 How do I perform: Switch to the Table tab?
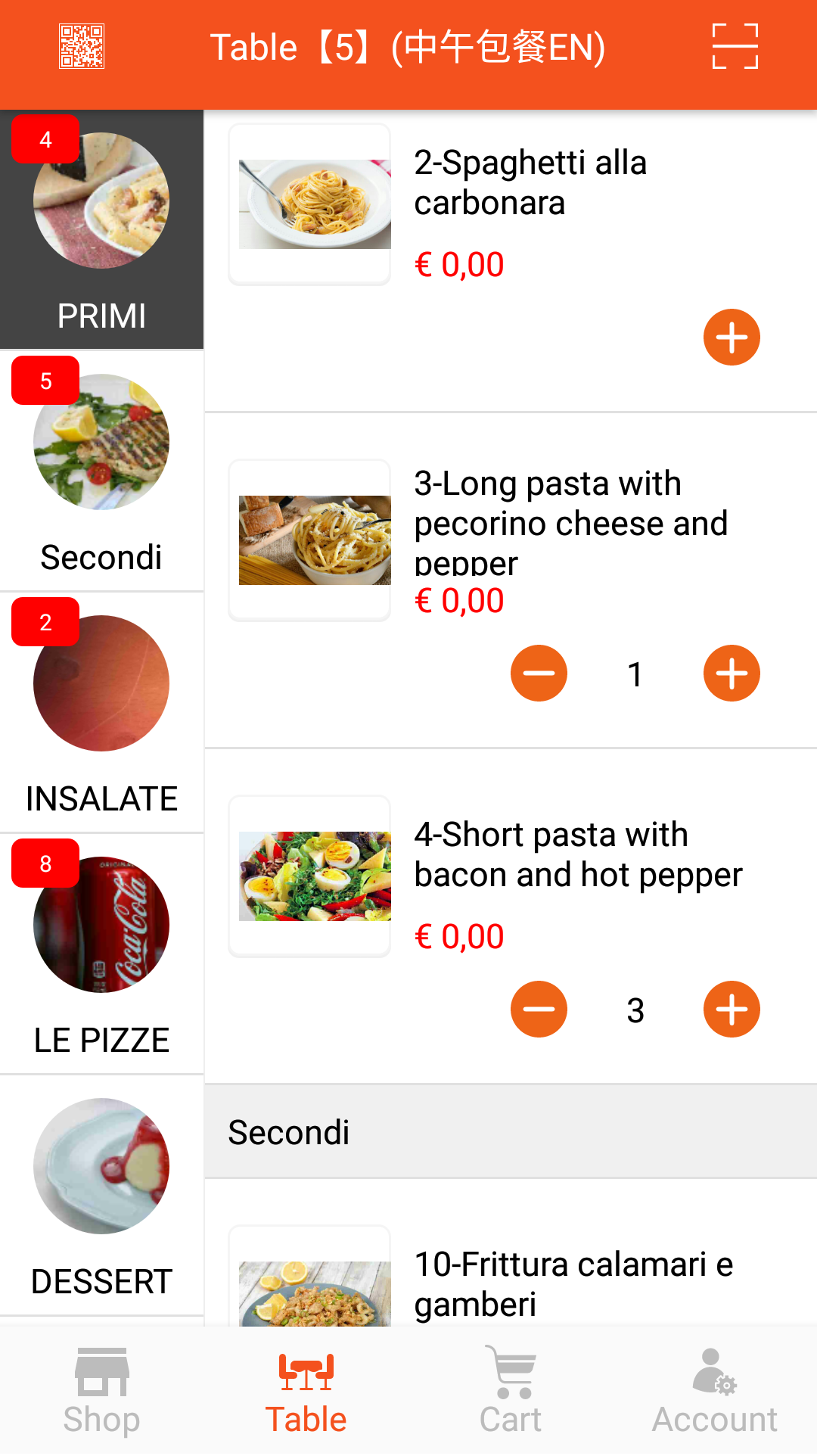pyautogui.click(x=306, y=1391)
